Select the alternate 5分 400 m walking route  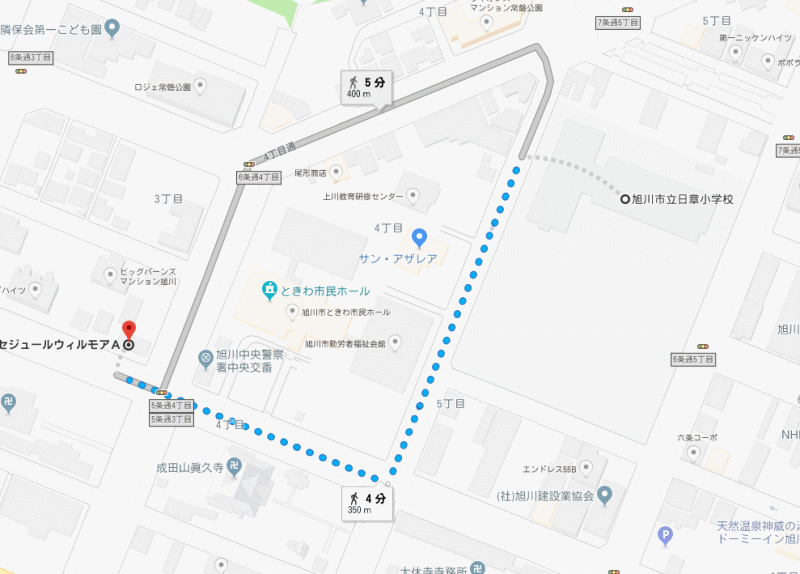(x=366, y=85)
